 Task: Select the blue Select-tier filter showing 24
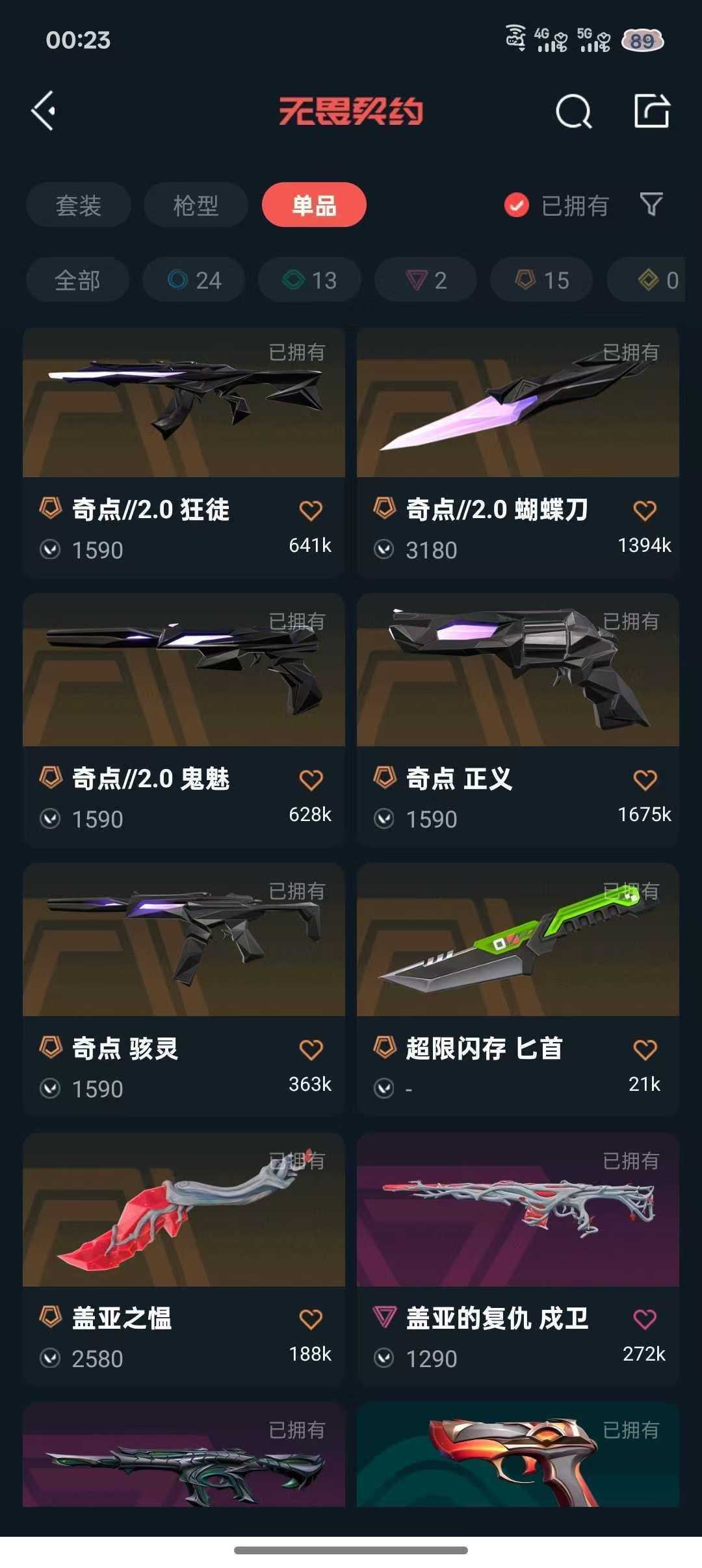[x=193, y=280]
